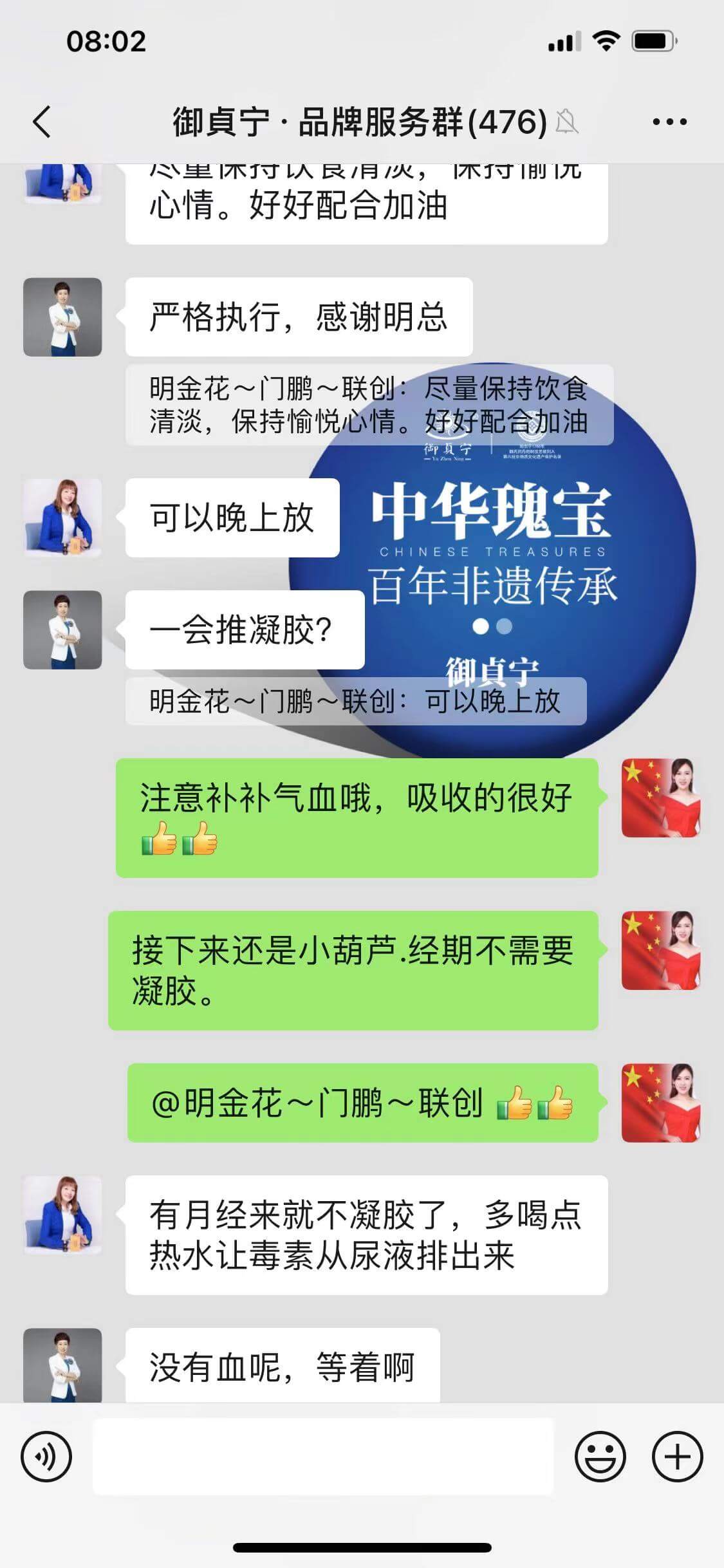Open own avatar beside '注意补补气血哦' message
724x1568 pixels.
point(660,798)
